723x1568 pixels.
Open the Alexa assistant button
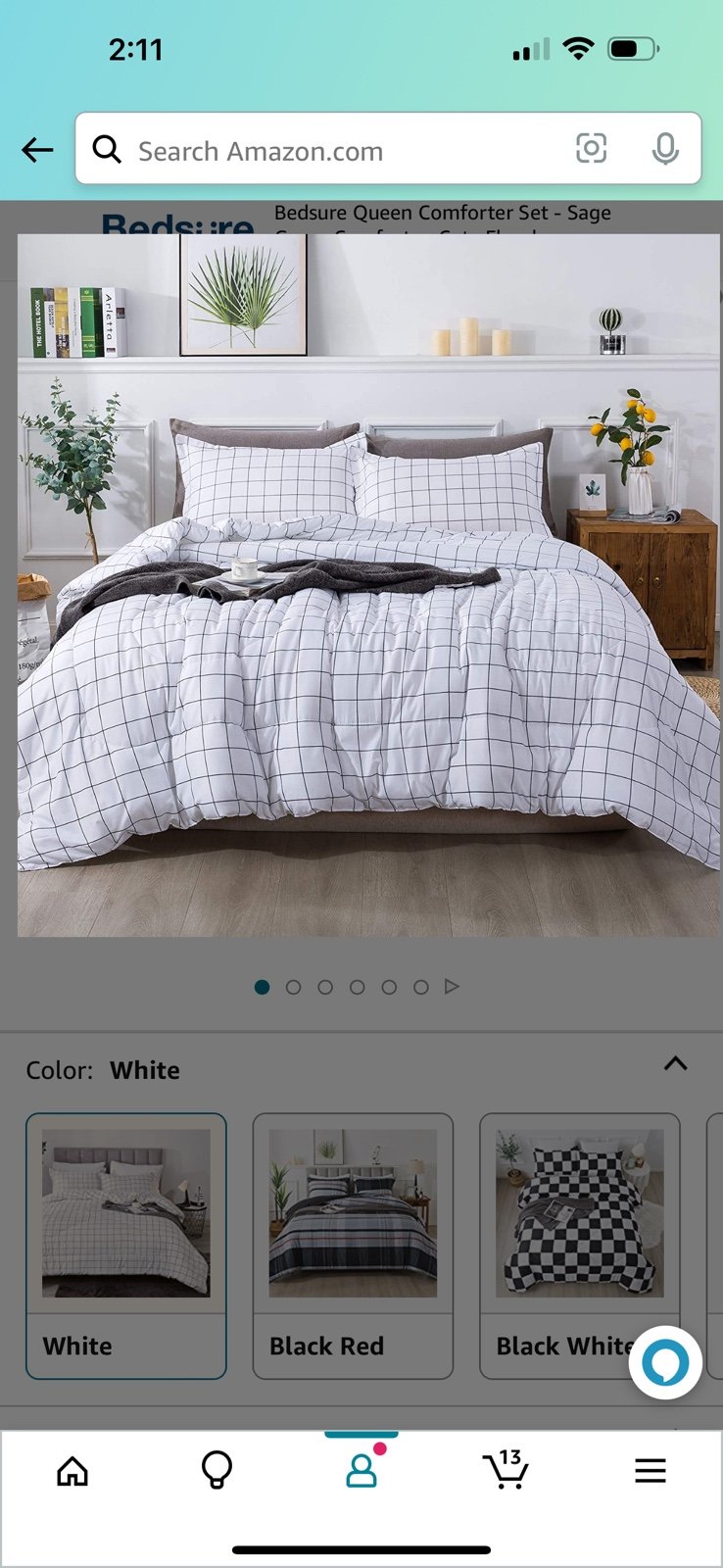[665, 1362]
